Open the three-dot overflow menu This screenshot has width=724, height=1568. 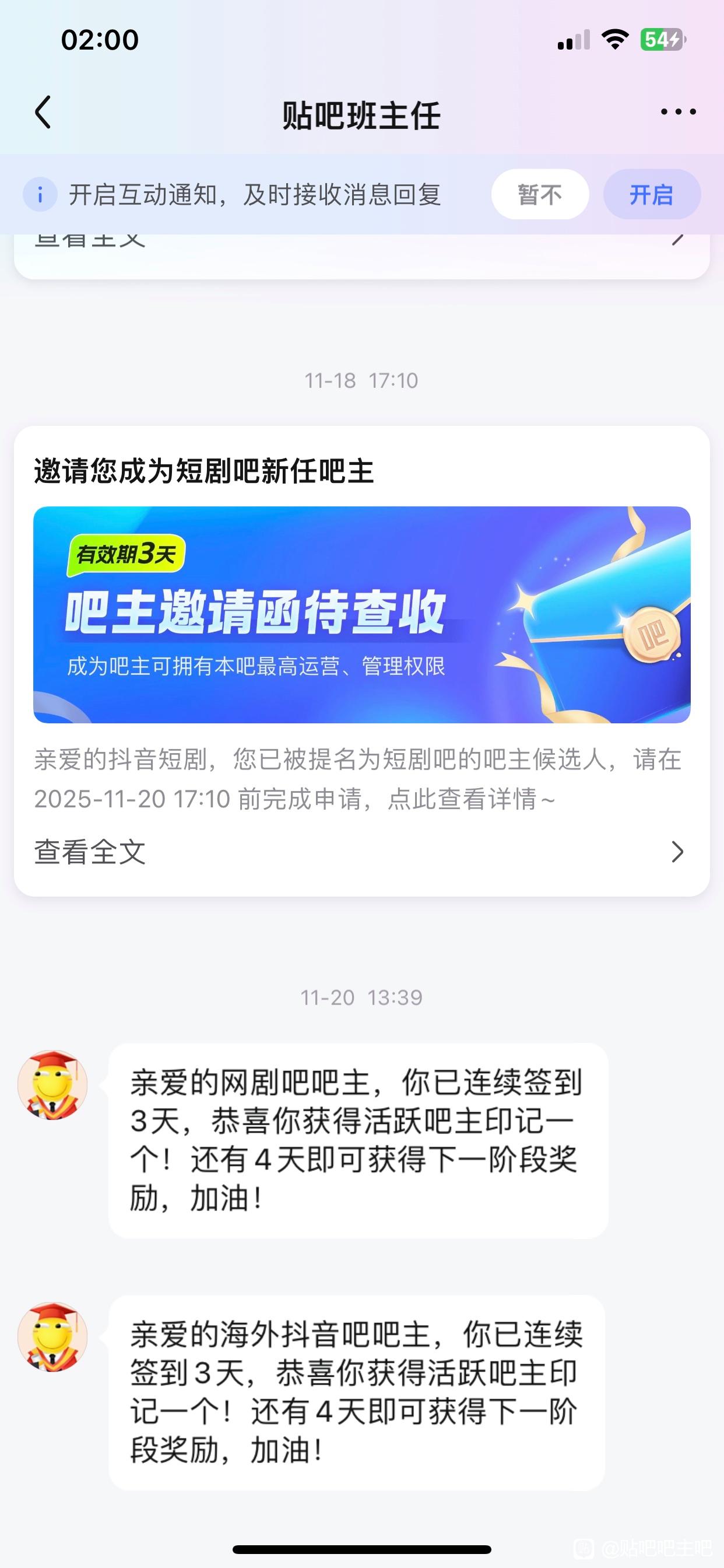click(x=678, y=112)
